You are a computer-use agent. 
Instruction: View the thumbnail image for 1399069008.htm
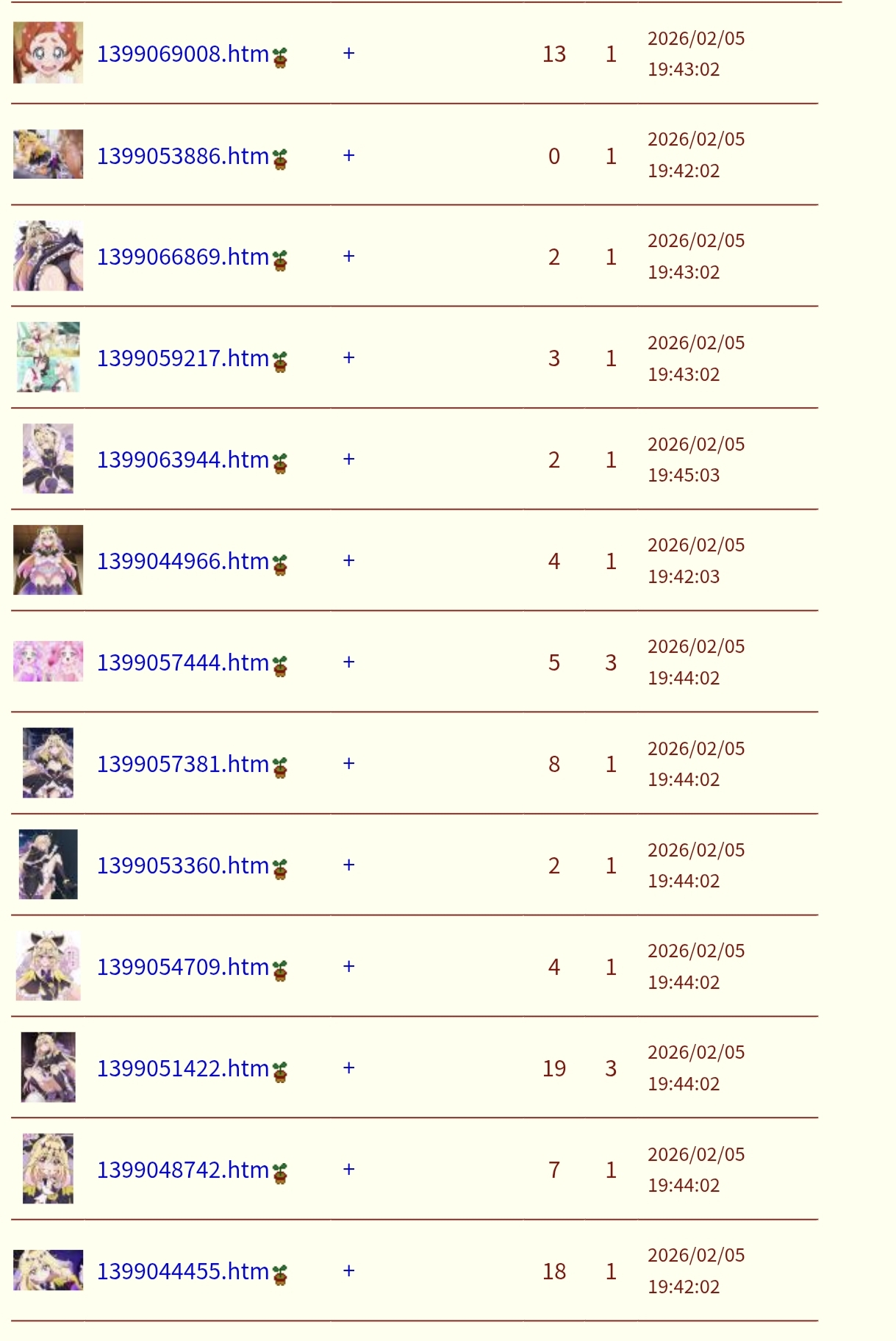coord(48,52)
